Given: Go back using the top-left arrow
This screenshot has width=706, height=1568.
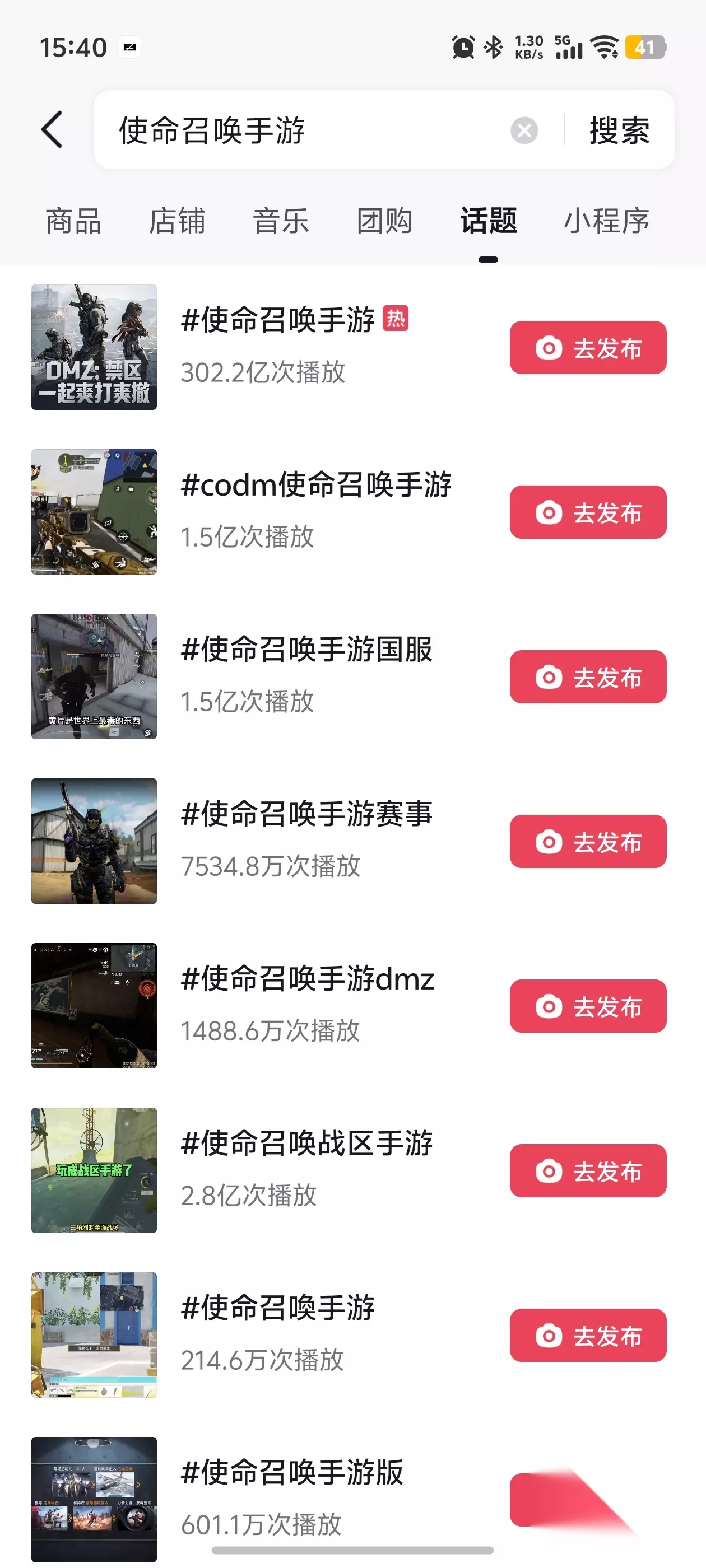Looking at the screenshot, I should pyautogui.click(x=52, y=130).
